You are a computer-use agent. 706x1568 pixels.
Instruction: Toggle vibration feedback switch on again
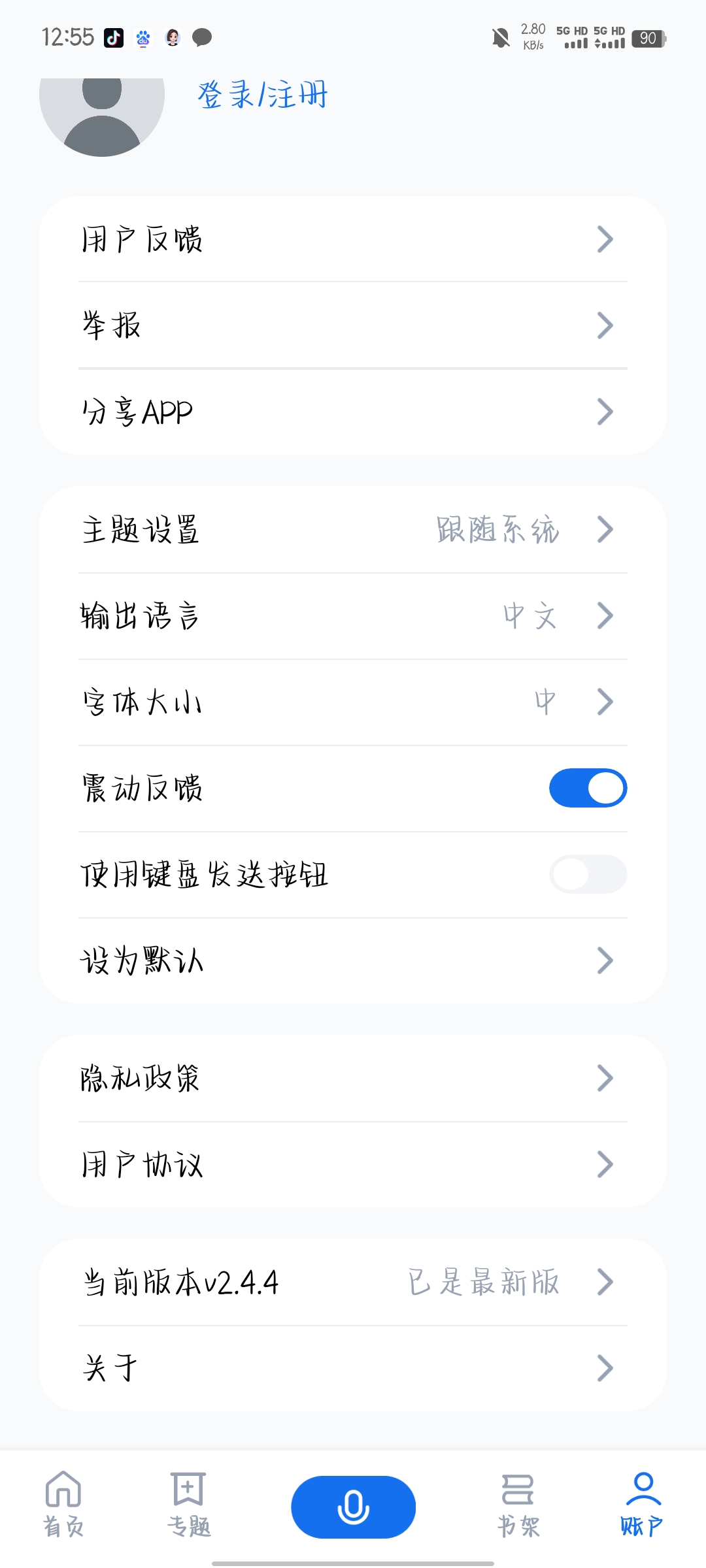(588, 788)
